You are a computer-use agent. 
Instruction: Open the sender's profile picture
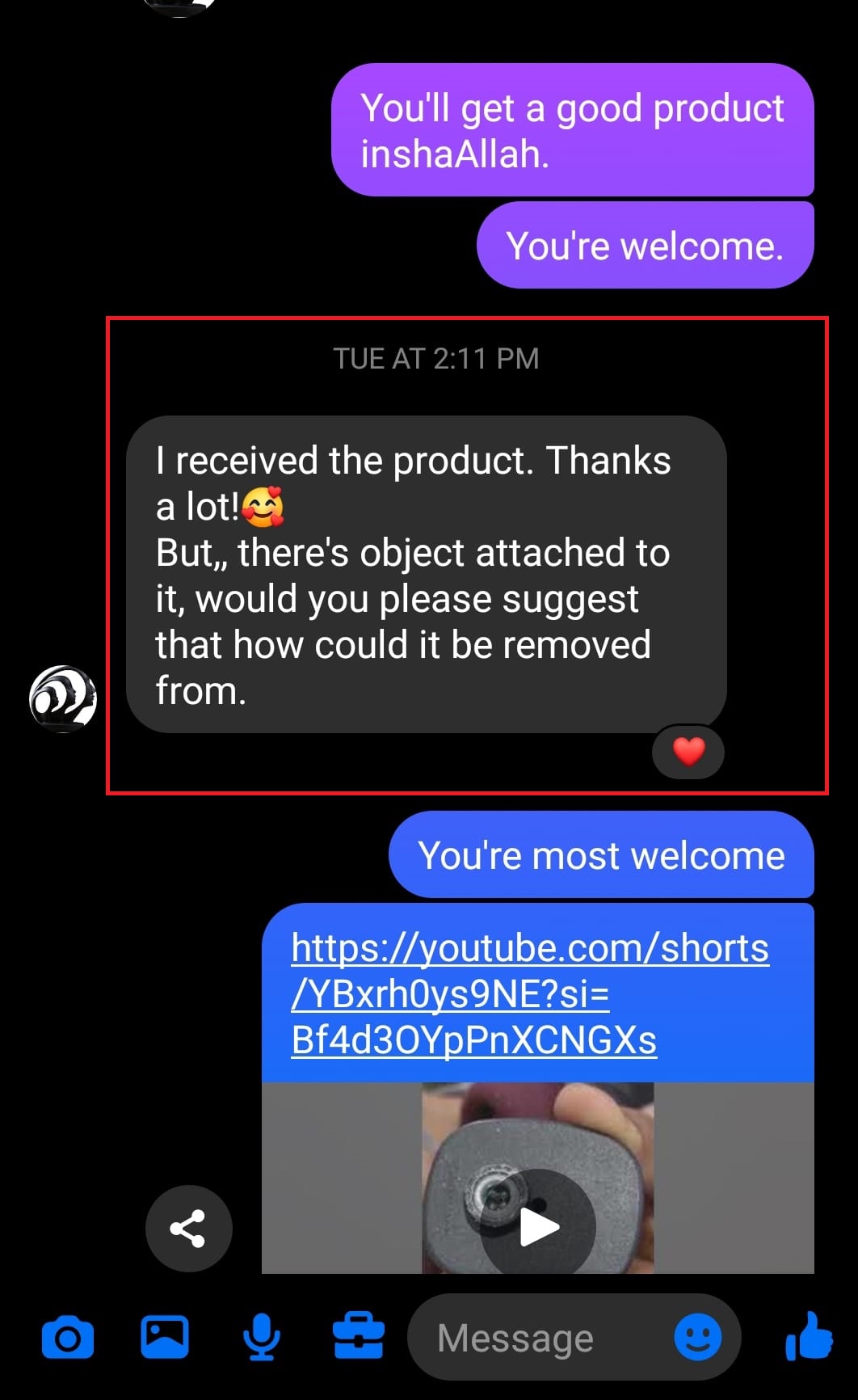pyautogui.click(x=63, y=698)
